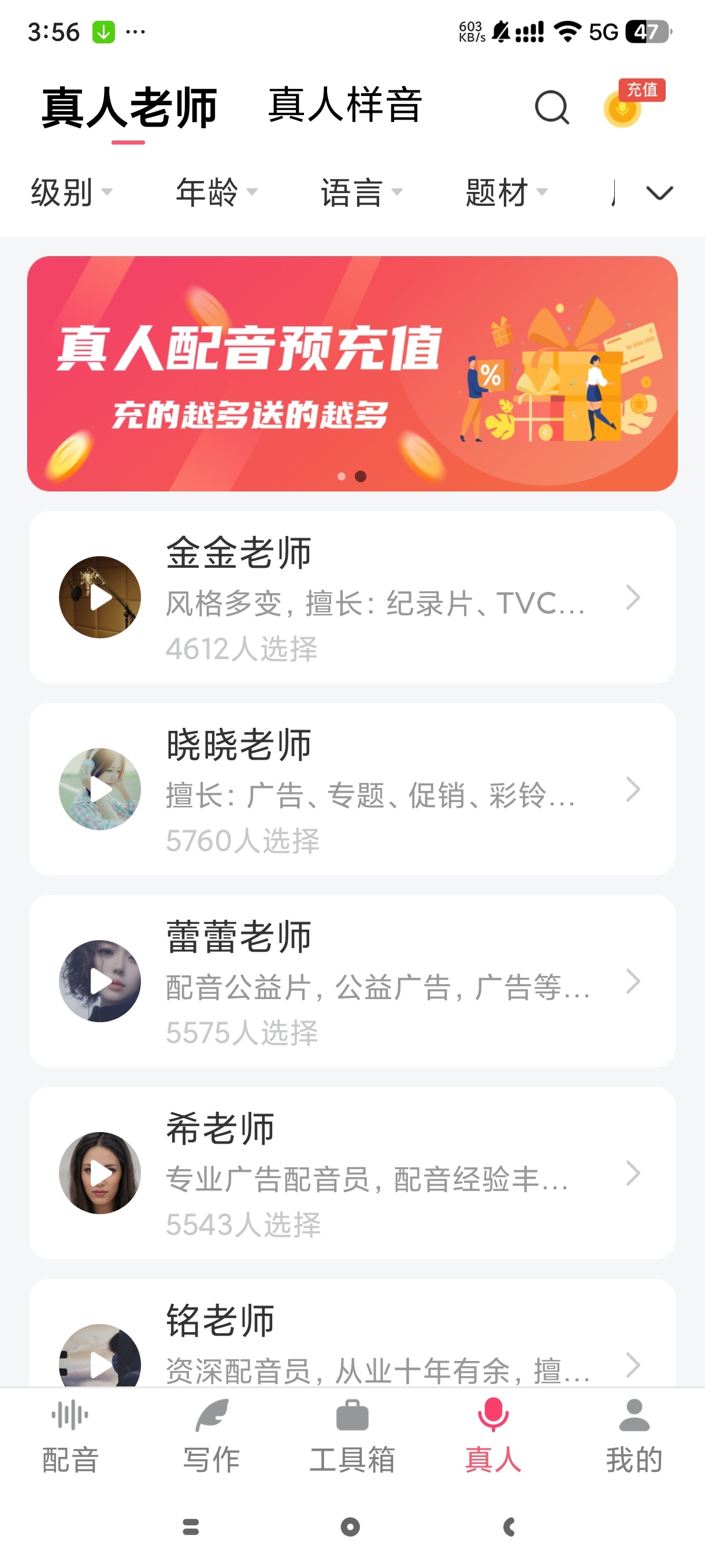Open the 充值 recharge coin icon
This screenshot has height=1568, width=705.
pyautogui.click(x=624, y=108)
